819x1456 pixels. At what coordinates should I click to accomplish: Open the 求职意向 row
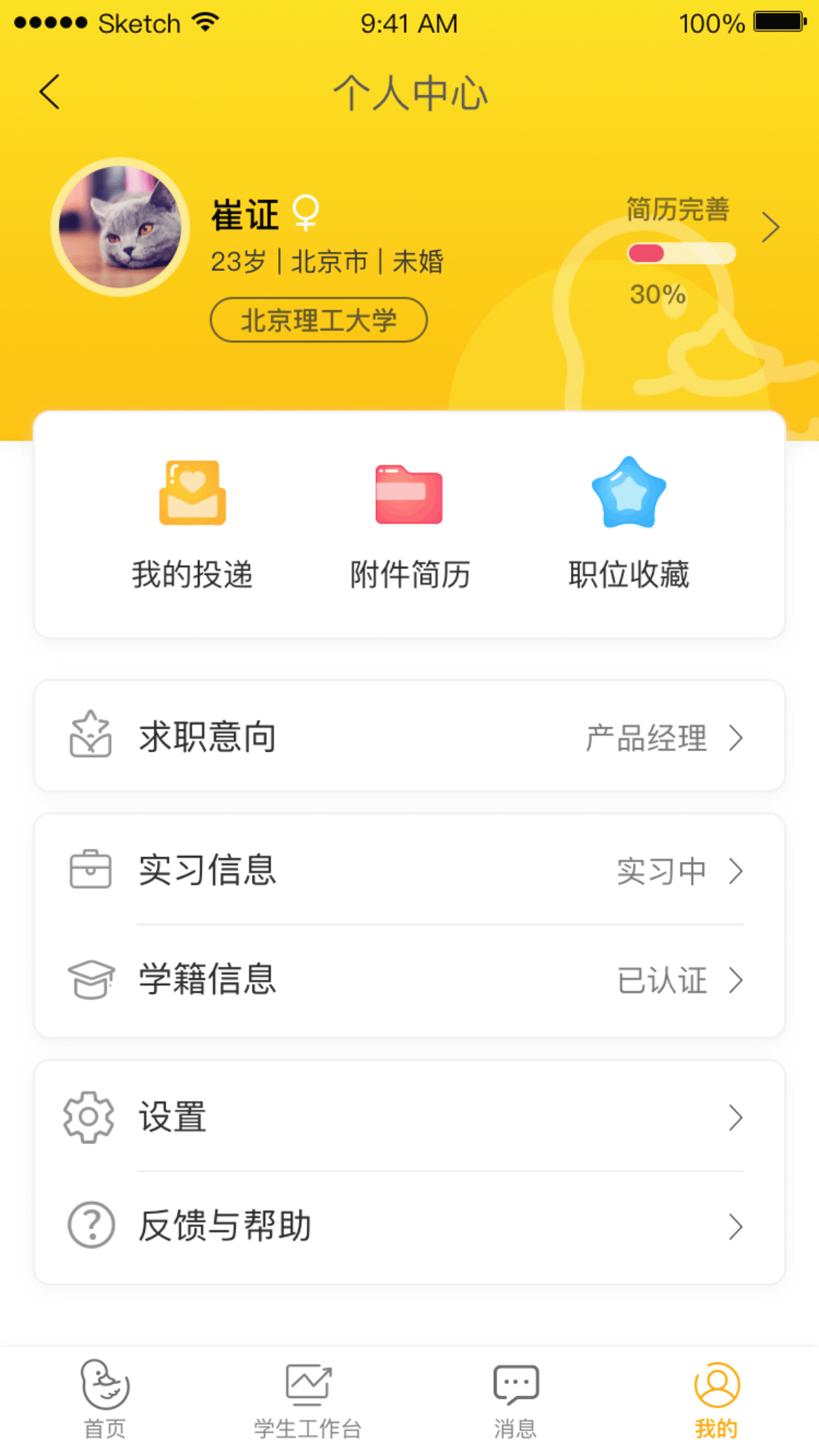click(409, 737)
